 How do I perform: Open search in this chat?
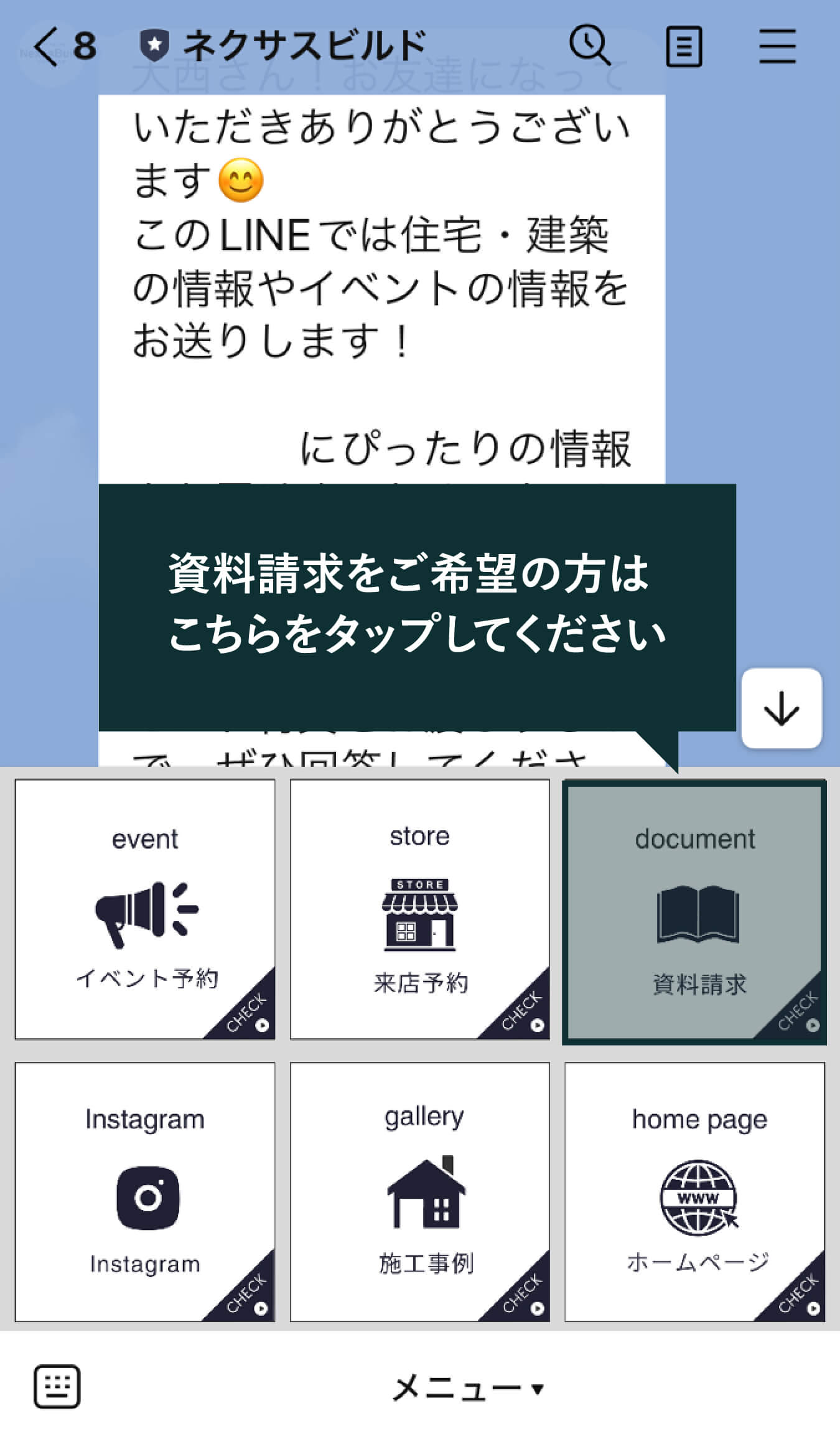click(589, 46)
